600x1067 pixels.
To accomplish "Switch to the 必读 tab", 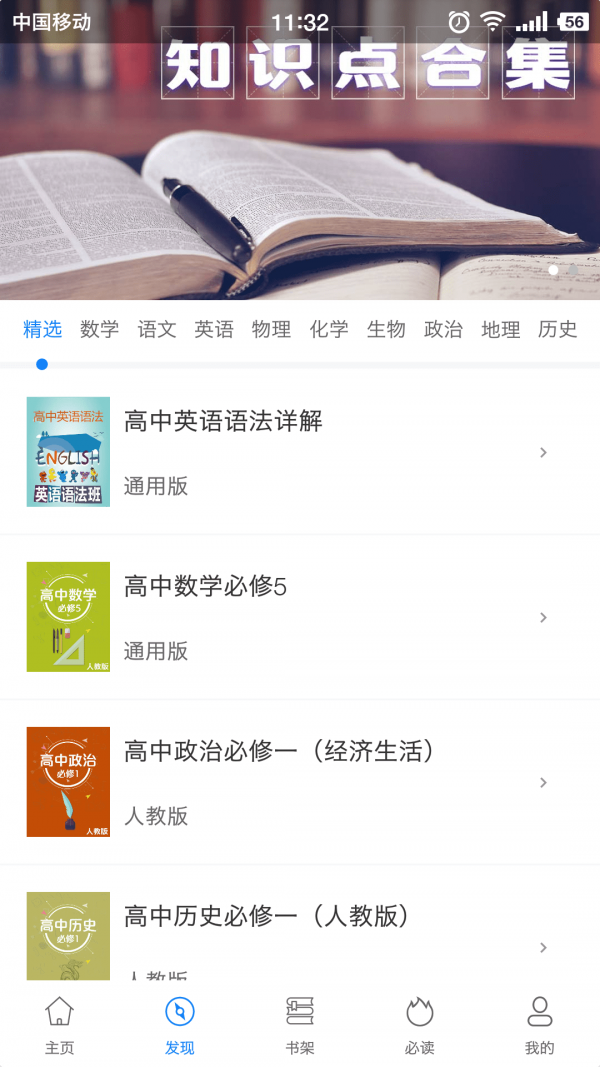I will click(x=420, y=1025).
